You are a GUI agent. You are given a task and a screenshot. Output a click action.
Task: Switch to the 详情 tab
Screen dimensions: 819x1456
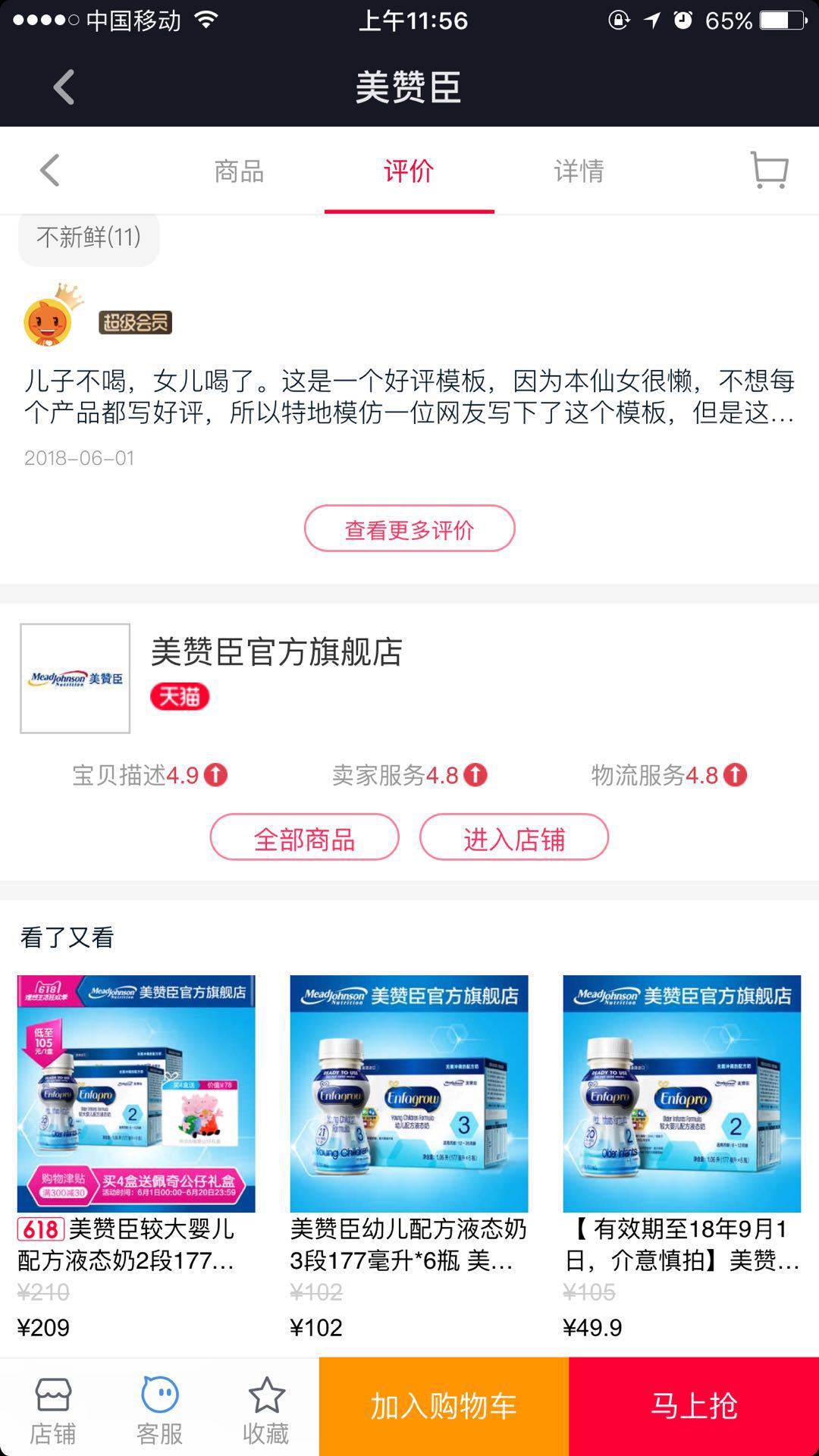tap(579, 171)
